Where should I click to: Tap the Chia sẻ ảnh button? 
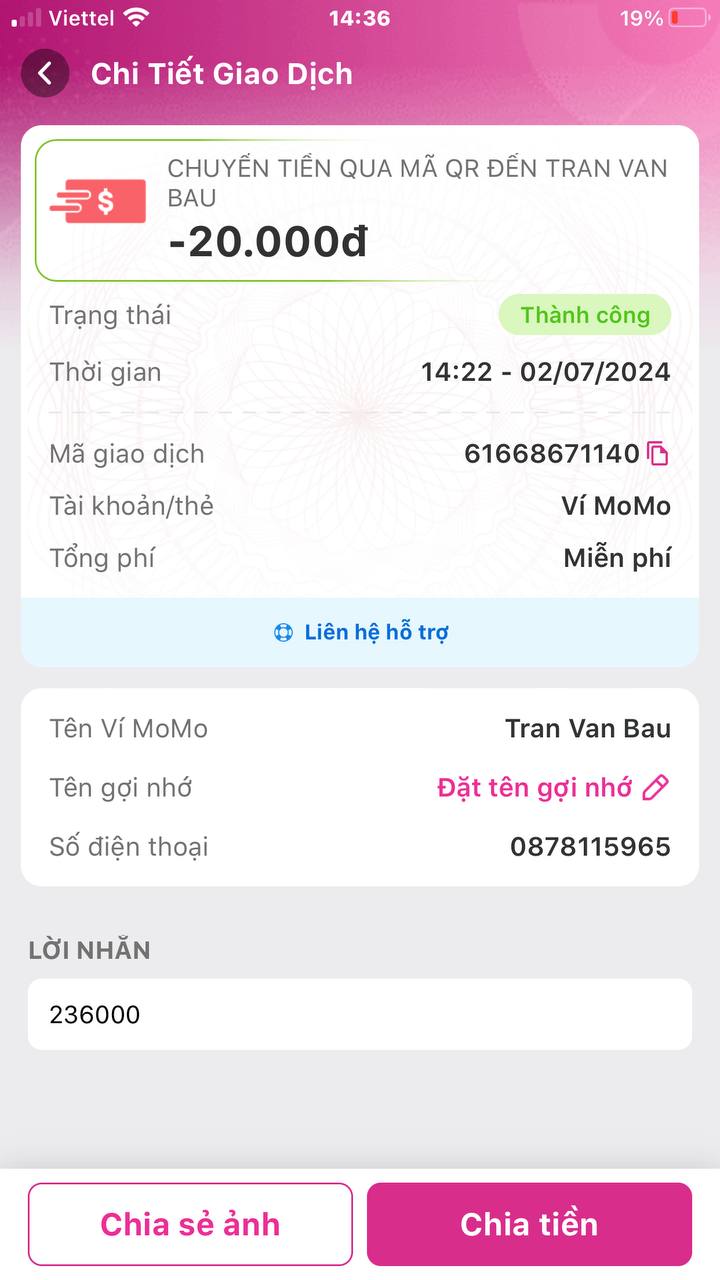coord(190,1224)
